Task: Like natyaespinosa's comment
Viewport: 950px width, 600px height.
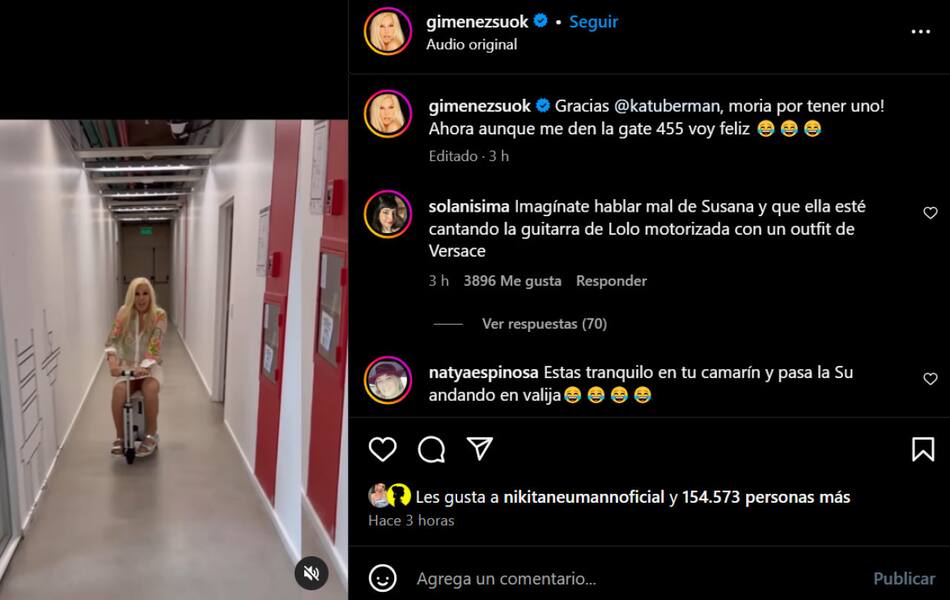Action: (x=930, y=379)
